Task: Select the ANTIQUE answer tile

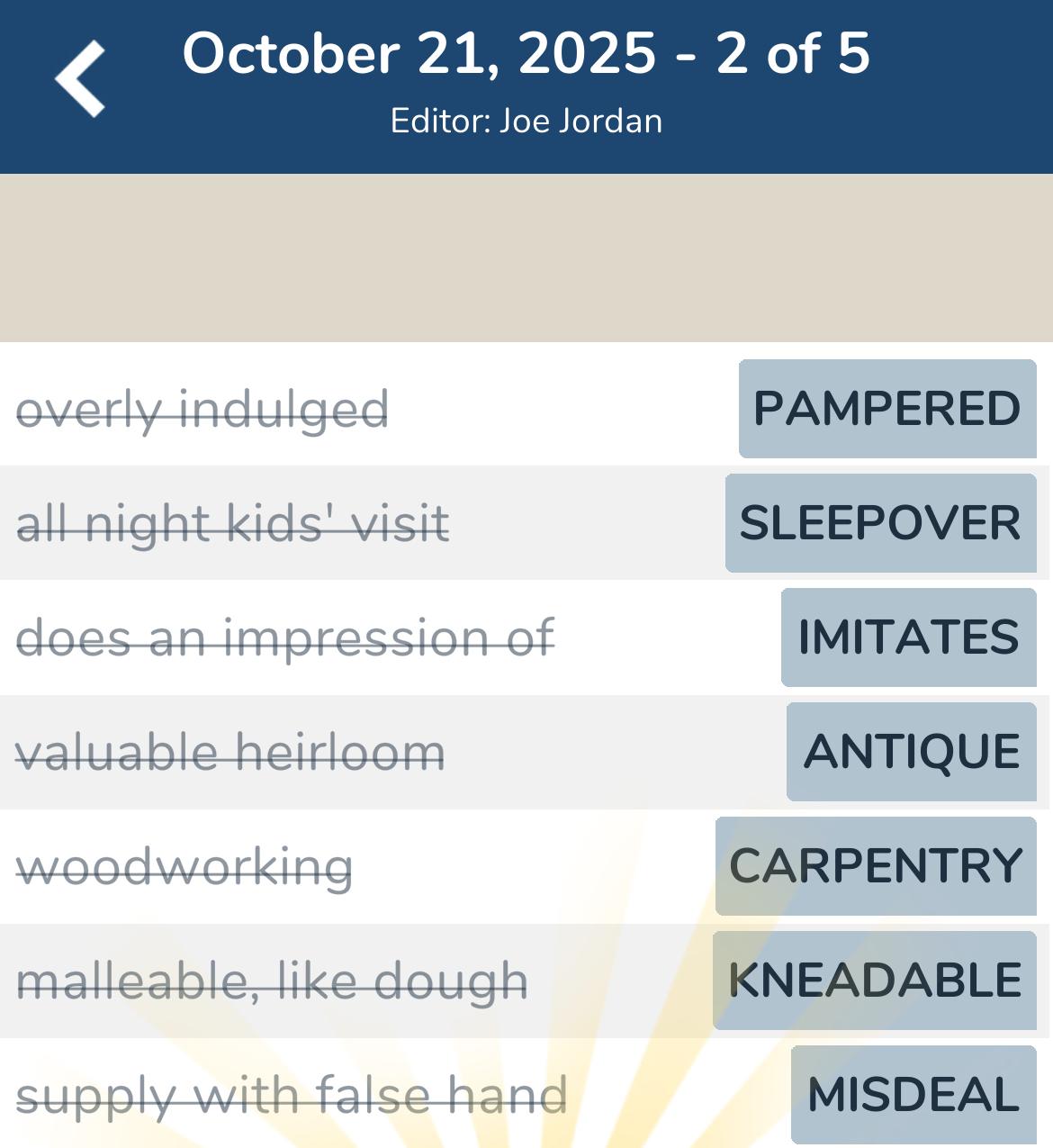Action: (x=911, y=752)
